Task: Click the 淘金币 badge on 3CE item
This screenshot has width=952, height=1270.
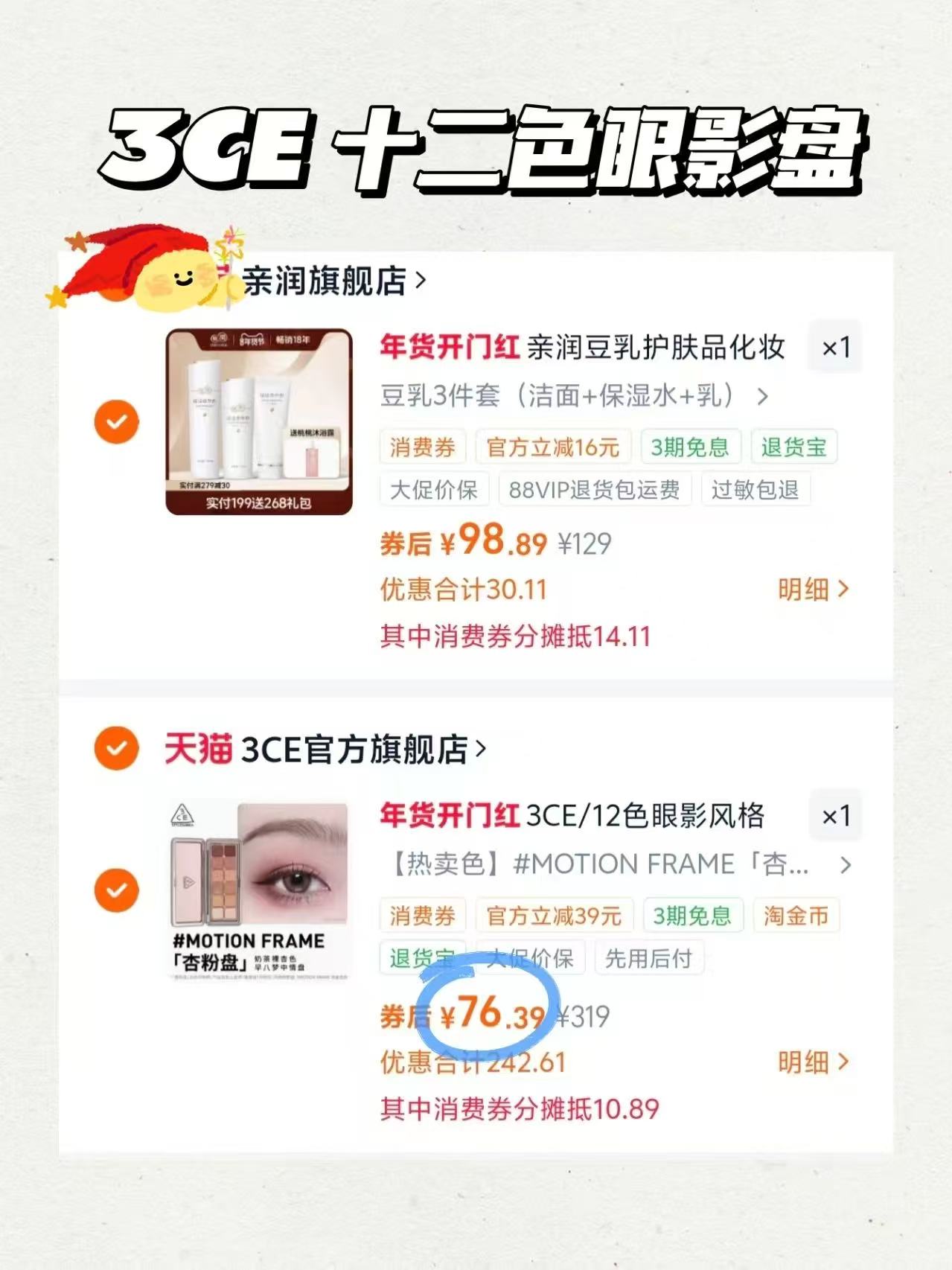Action: 797,915
